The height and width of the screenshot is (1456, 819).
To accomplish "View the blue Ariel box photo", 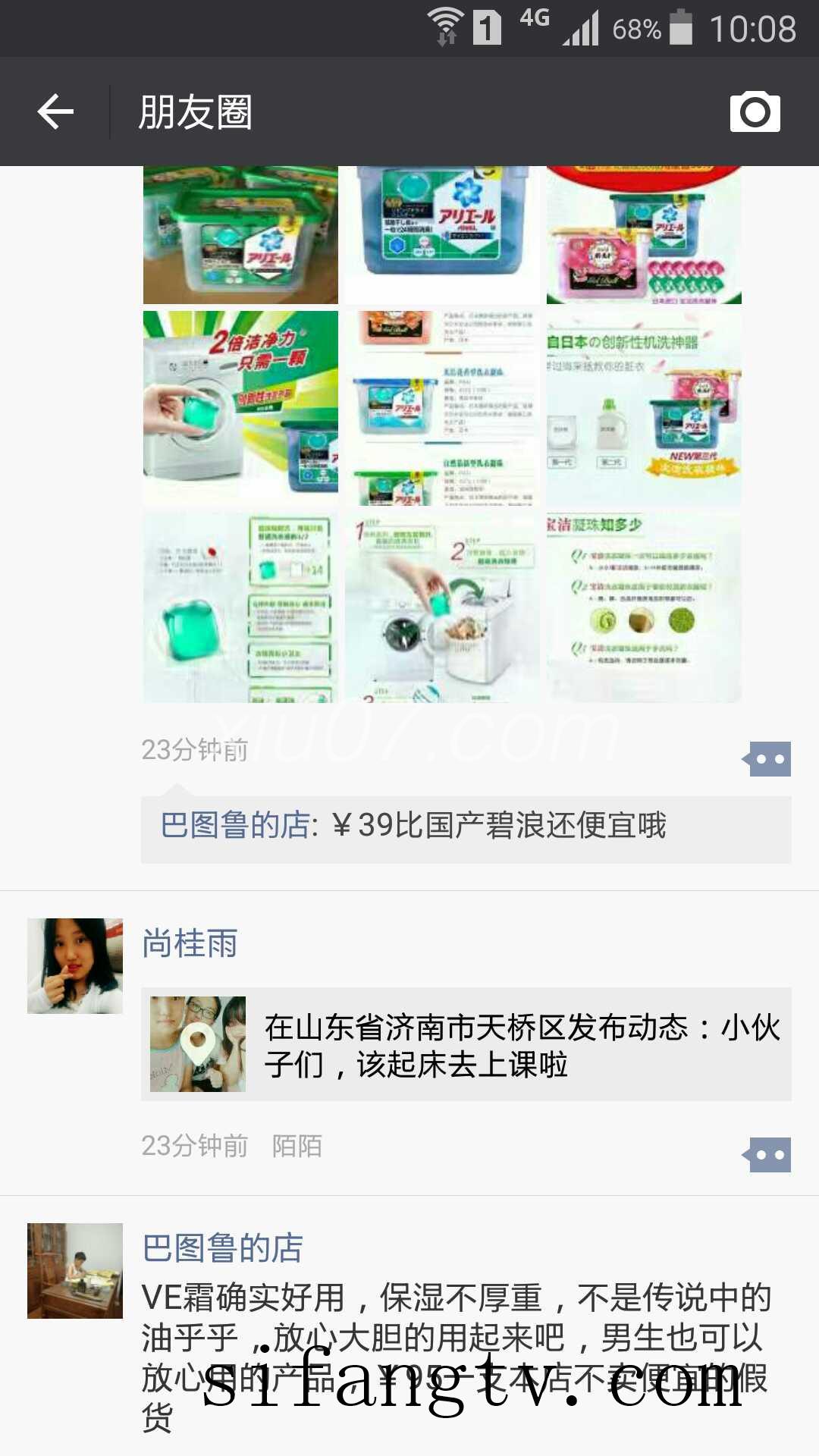I will (442, 235).
